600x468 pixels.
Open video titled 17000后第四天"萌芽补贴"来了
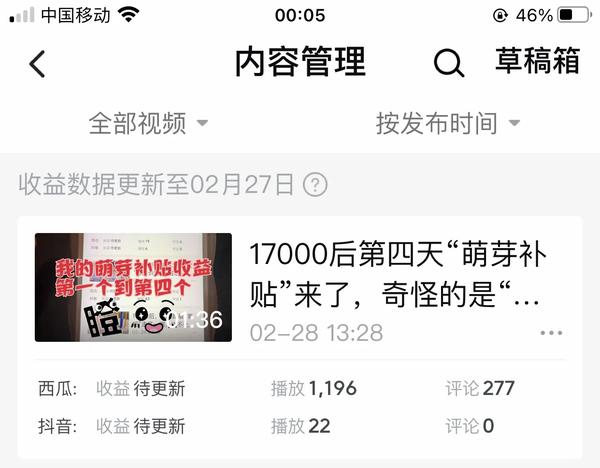tap(398, 275)
